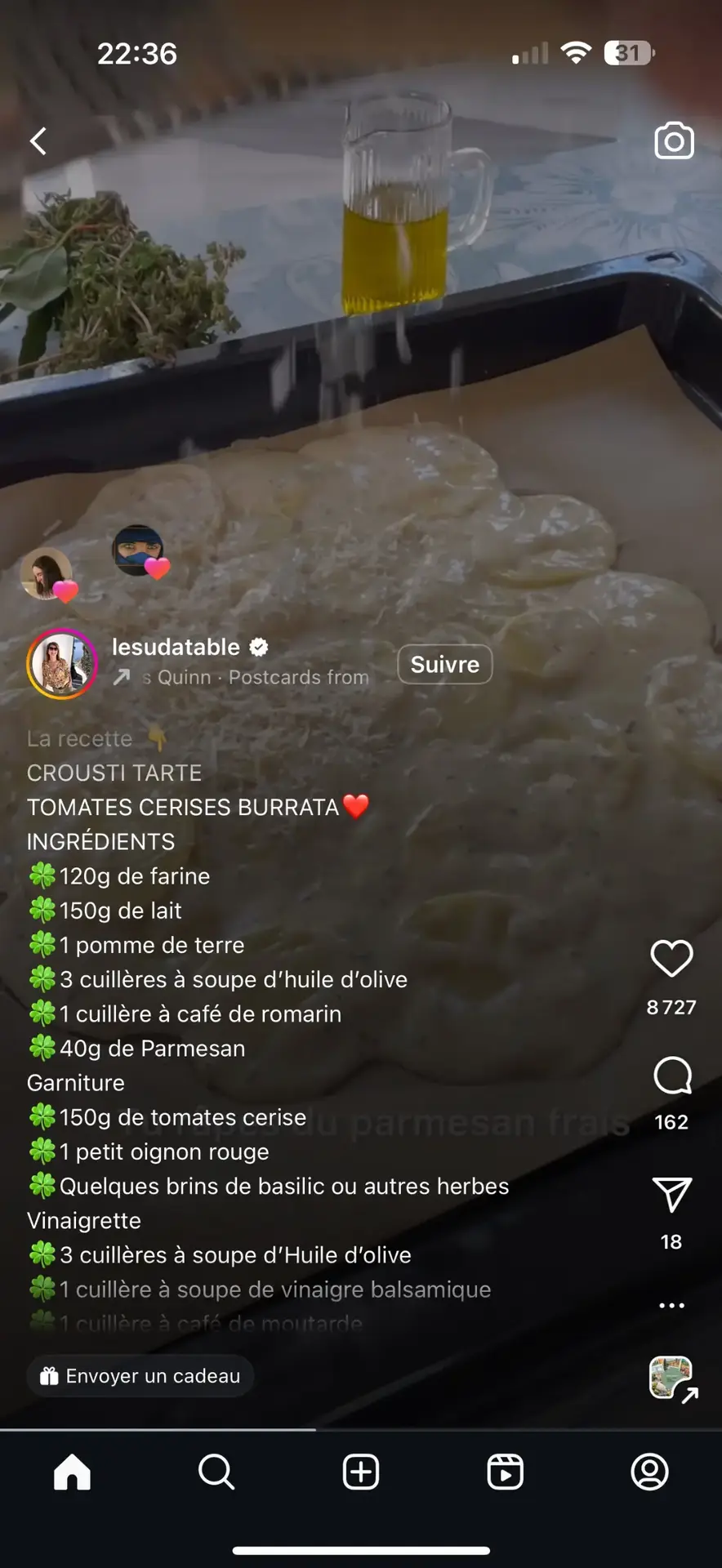Share the reel with the paper plane icon

pos(671,1195)
